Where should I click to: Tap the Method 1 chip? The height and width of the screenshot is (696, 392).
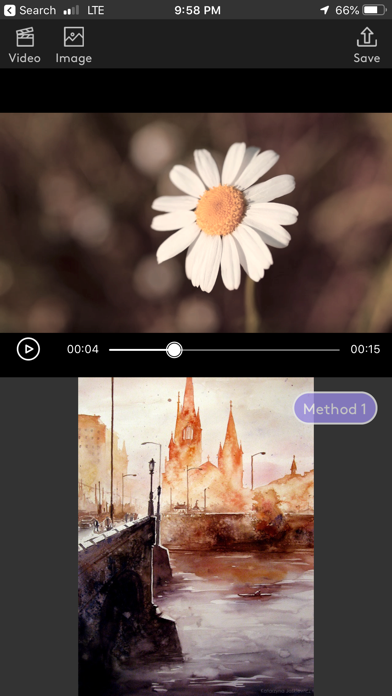click(335, 408)
